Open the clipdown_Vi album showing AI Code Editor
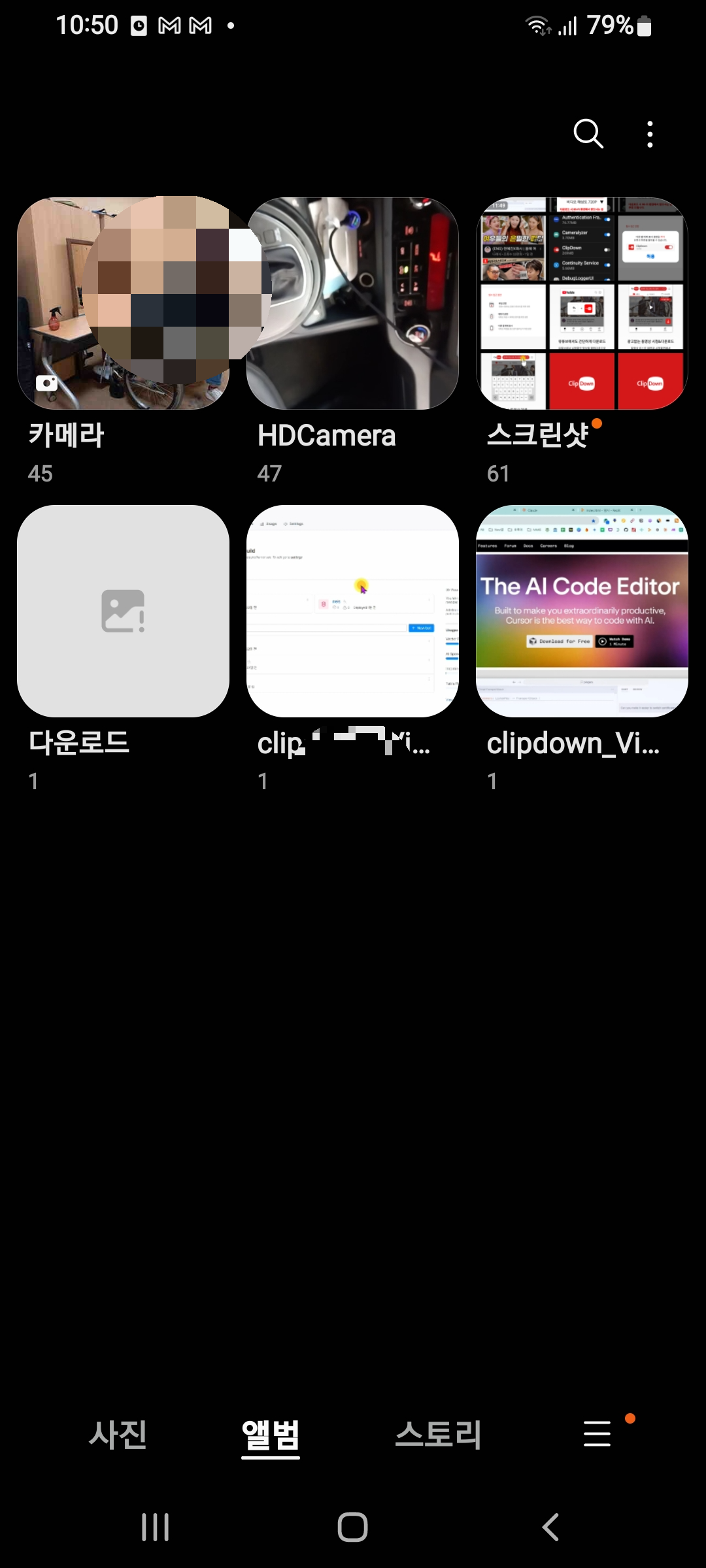Image resolution: width=706 pixels, height=1568 pixels. (x=582, y=611)
